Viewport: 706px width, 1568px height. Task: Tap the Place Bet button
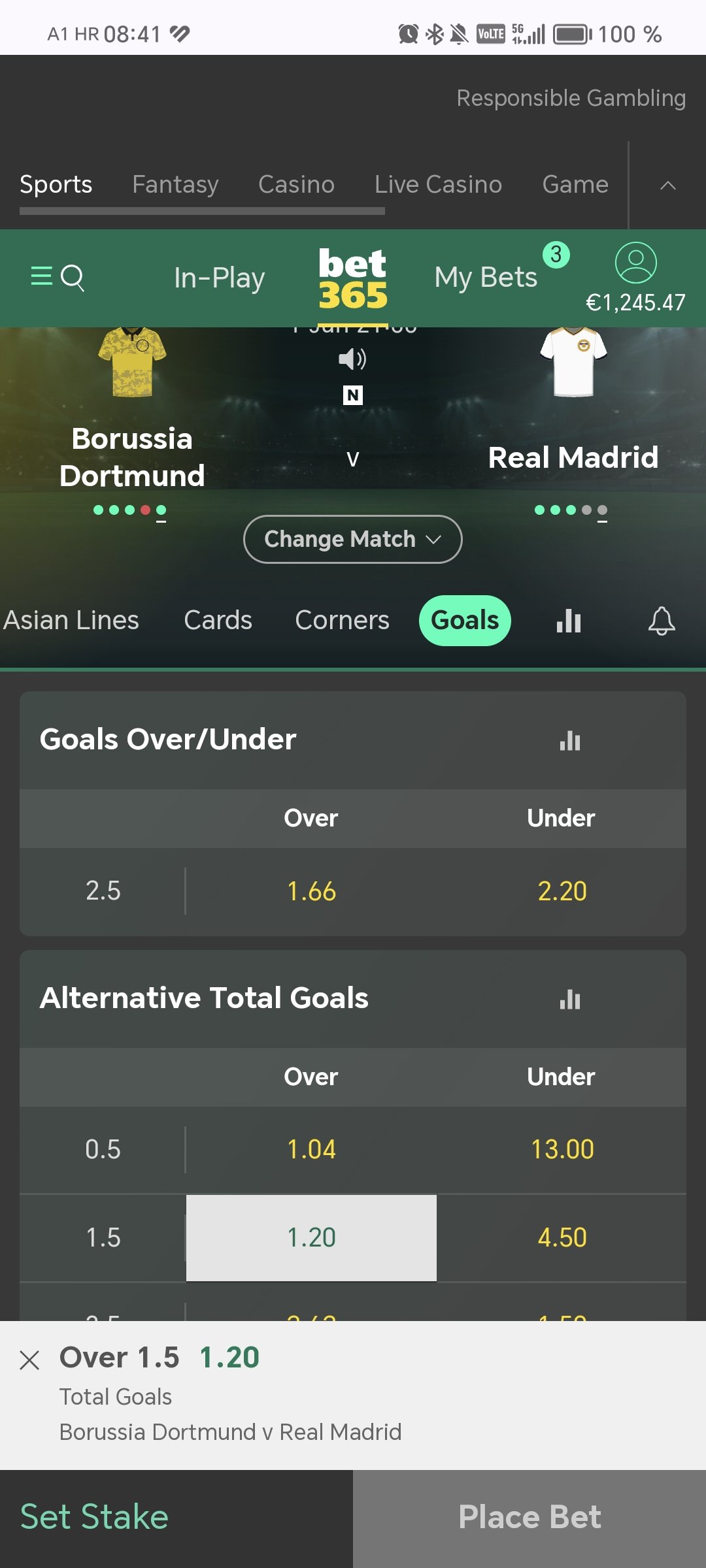pos(529,1518)
